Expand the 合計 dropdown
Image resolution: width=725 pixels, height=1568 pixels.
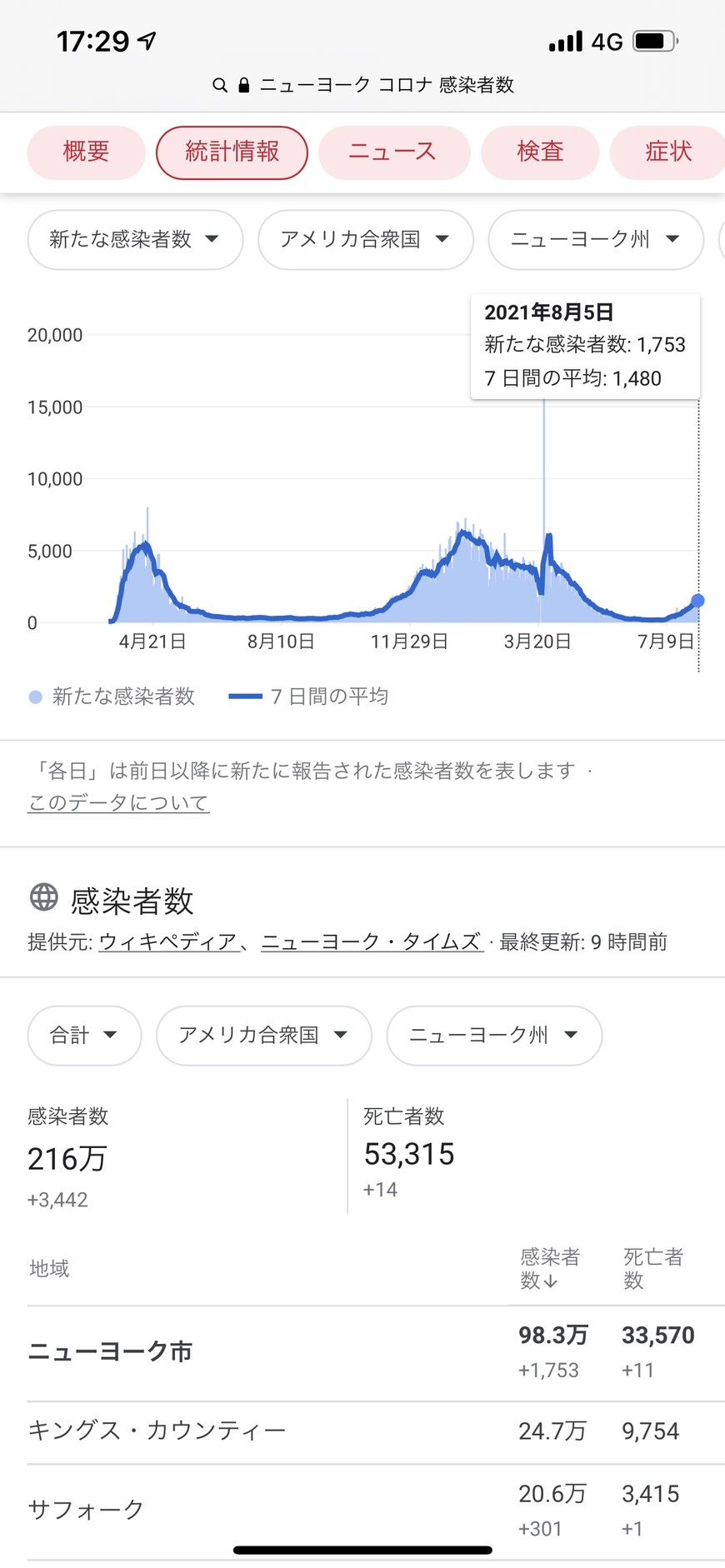84,1036
